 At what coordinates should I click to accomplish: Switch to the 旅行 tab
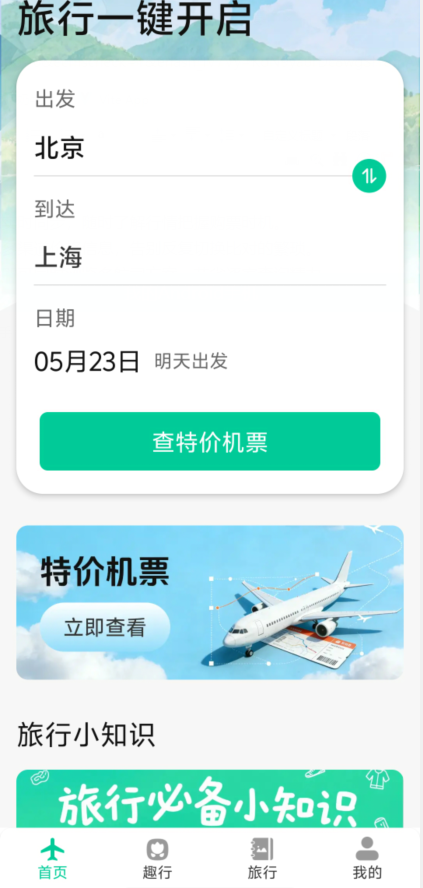[262, 859]
